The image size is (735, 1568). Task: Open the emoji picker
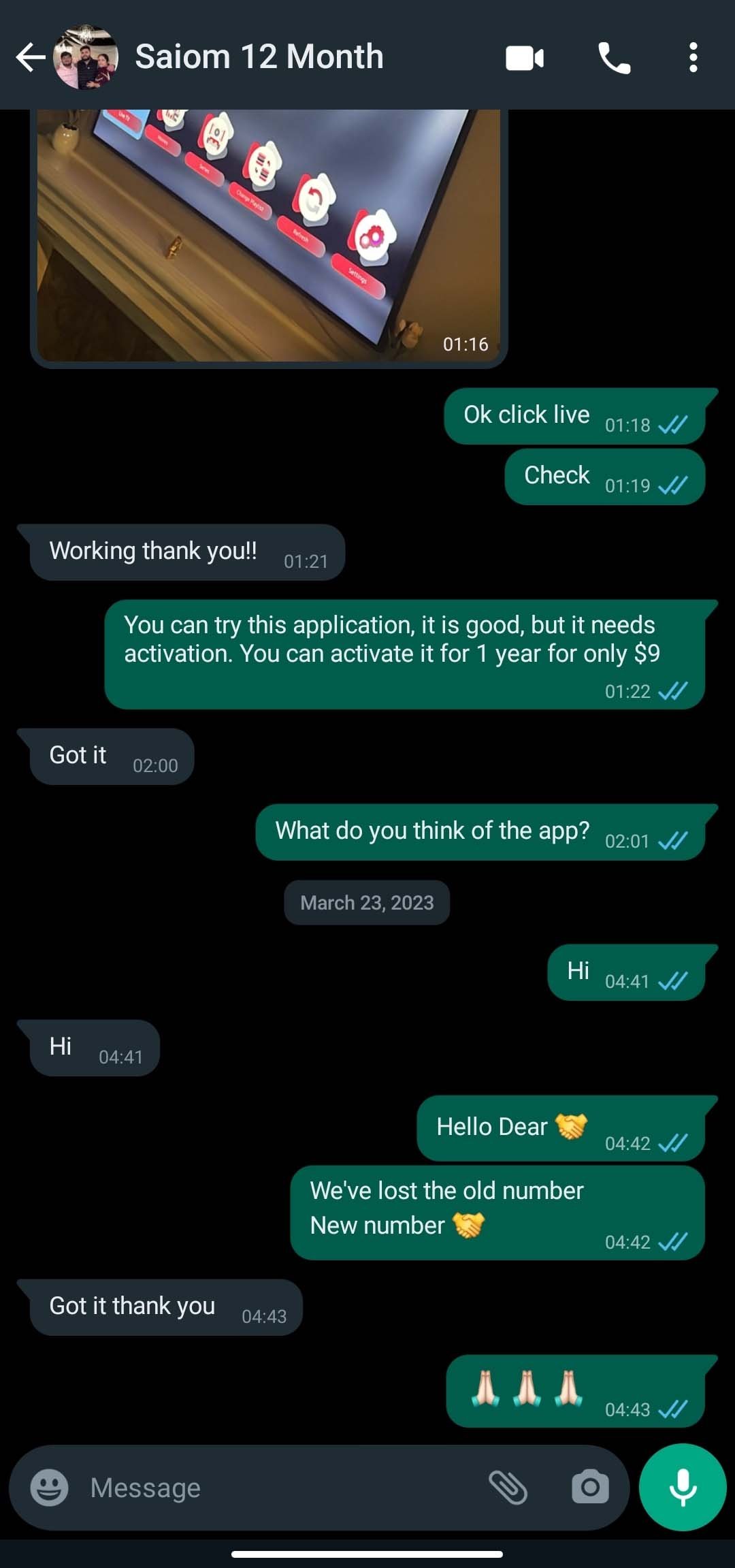tap(50, 1488)
